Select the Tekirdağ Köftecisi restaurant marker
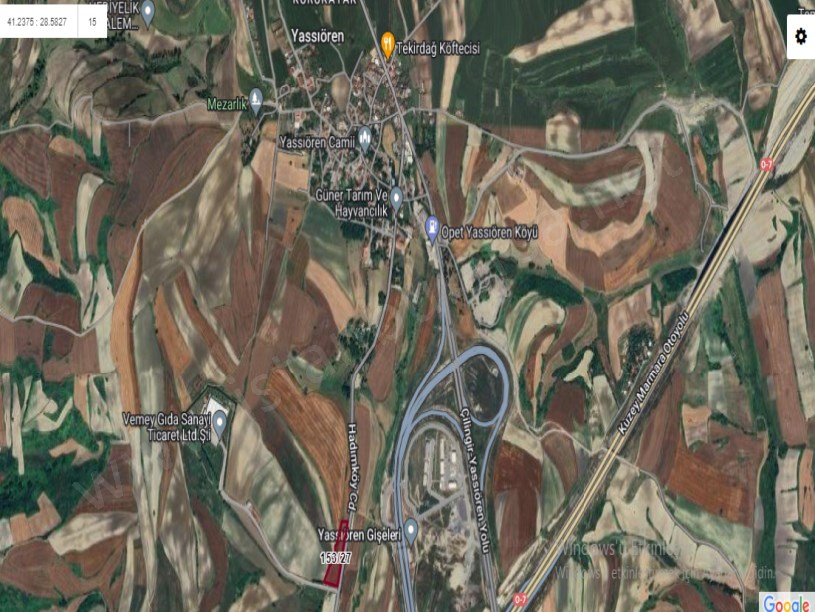815x612 pixels. (x=388, y=44)
